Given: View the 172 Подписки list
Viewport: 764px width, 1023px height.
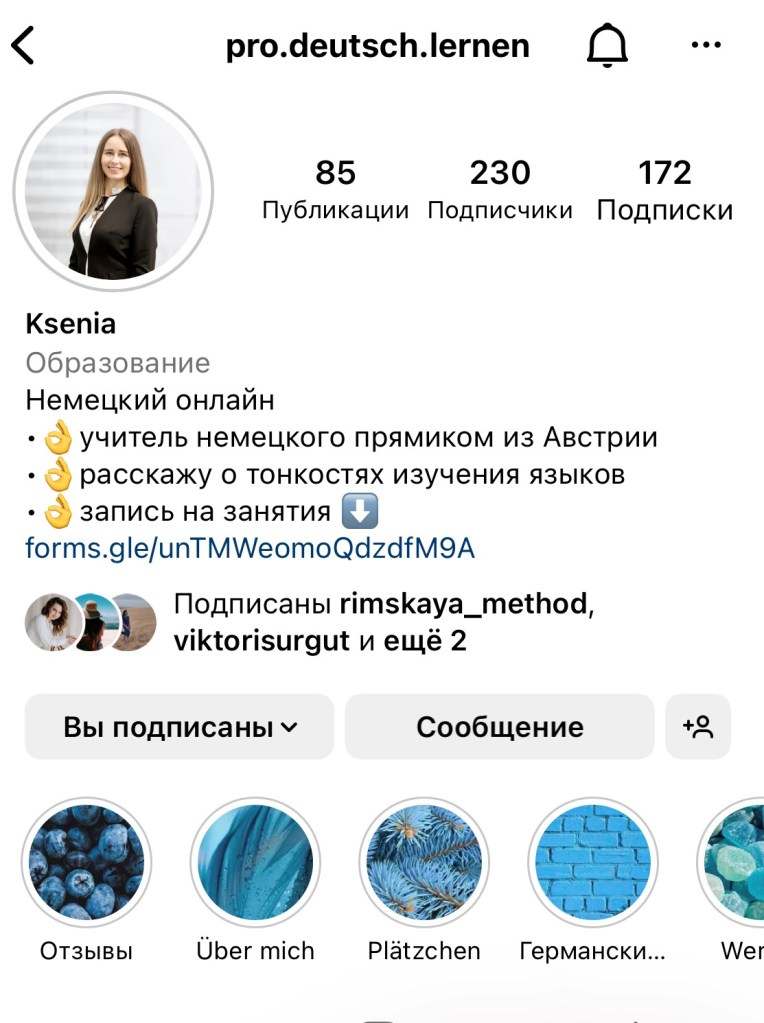Looking at the screenshot, I should (x=664, y=190).
